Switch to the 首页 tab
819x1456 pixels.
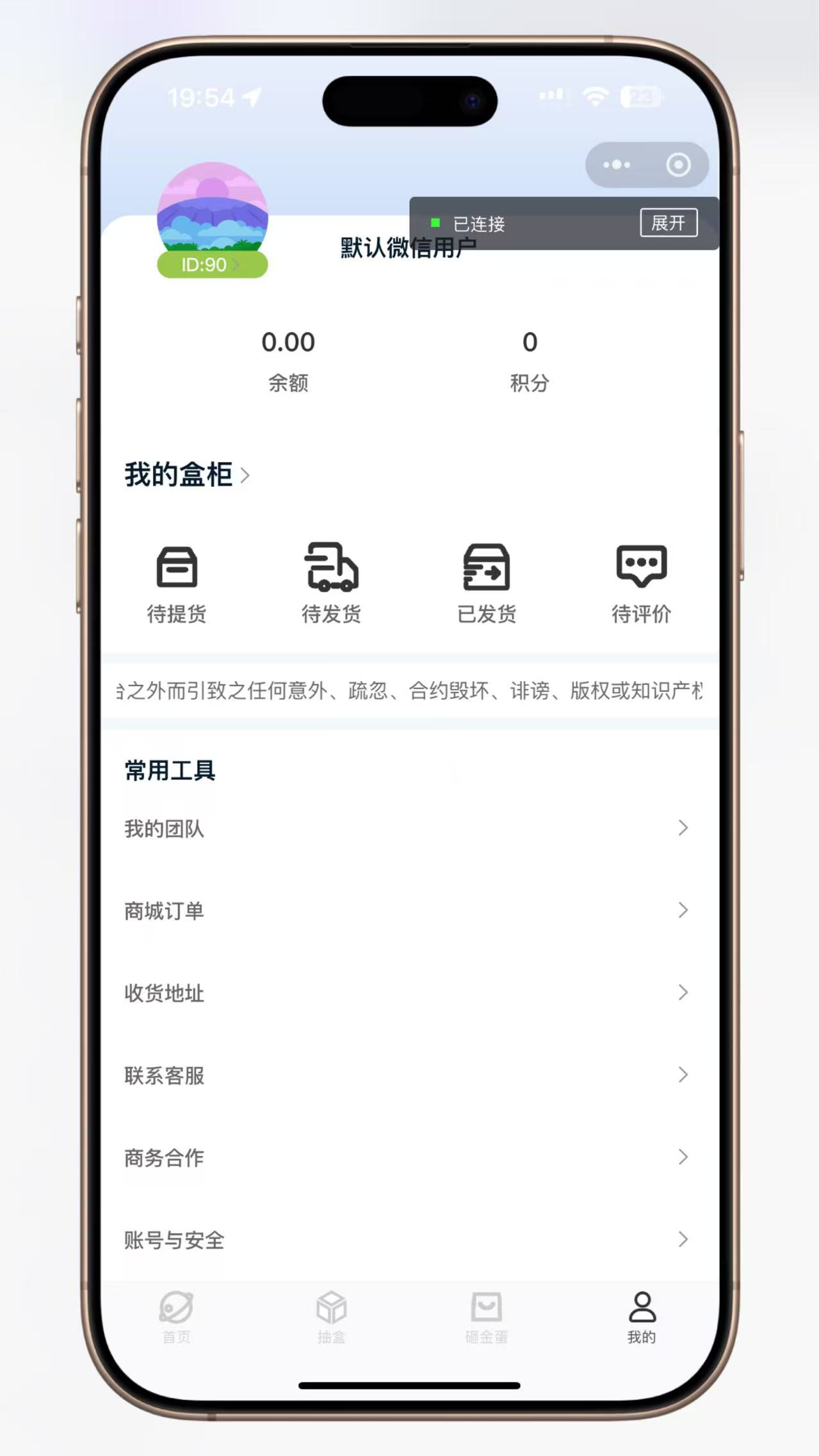coord(176,1317)
